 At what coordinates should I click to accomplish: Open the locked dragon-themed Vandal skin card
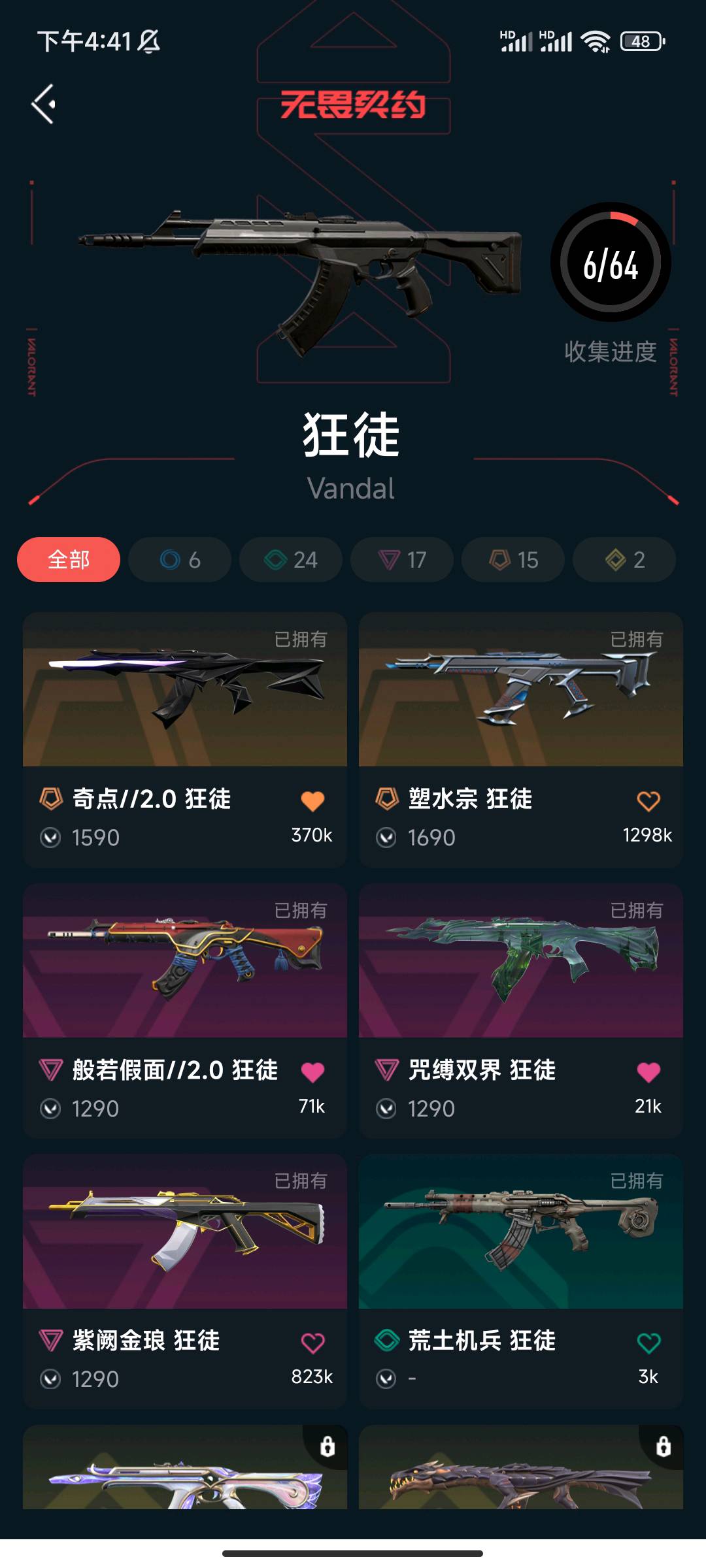click(x=520, y=1477)
